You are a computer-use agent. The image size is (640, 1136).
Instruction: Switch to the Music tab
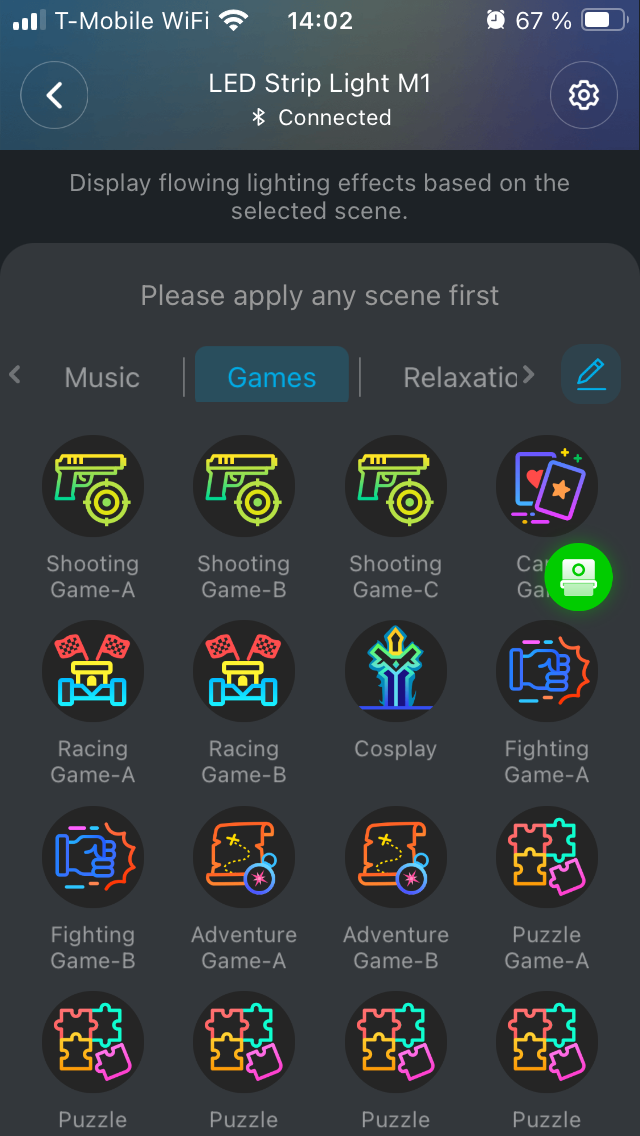coord(102,377)
